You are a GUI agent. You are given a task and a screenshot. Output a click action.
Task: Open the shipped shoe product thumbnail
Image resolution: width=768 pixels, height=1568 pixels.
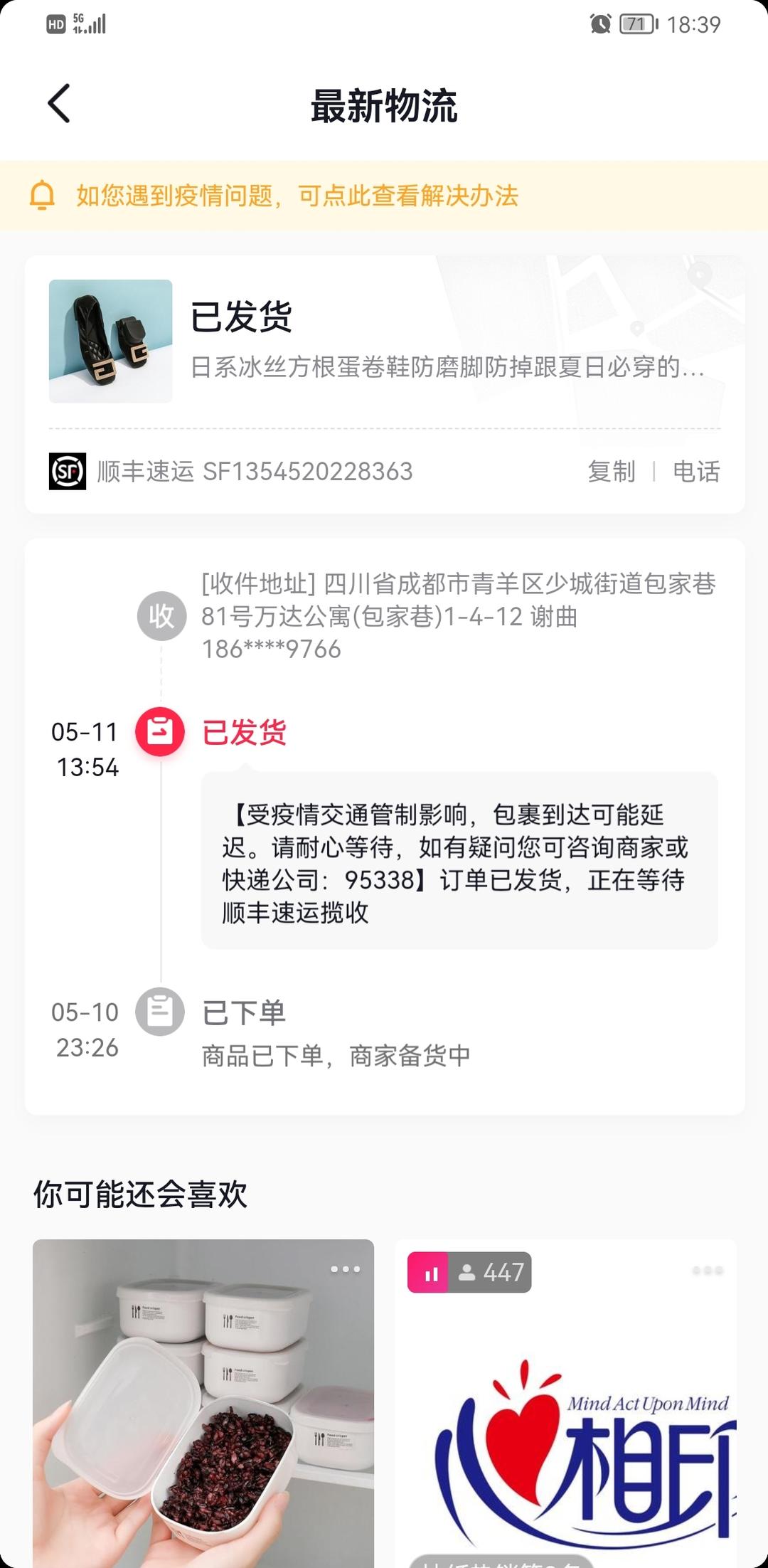point(110,341)
